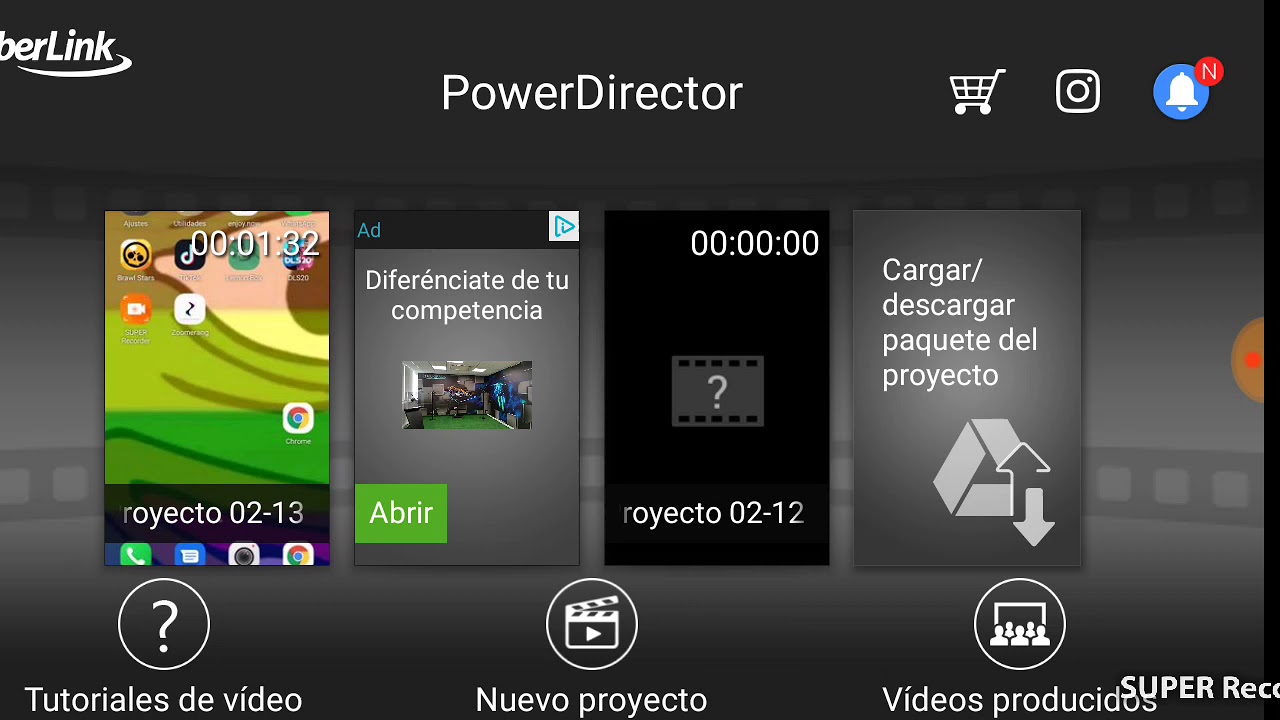Tap the green Abrir ad button

[x=401, y=513]
